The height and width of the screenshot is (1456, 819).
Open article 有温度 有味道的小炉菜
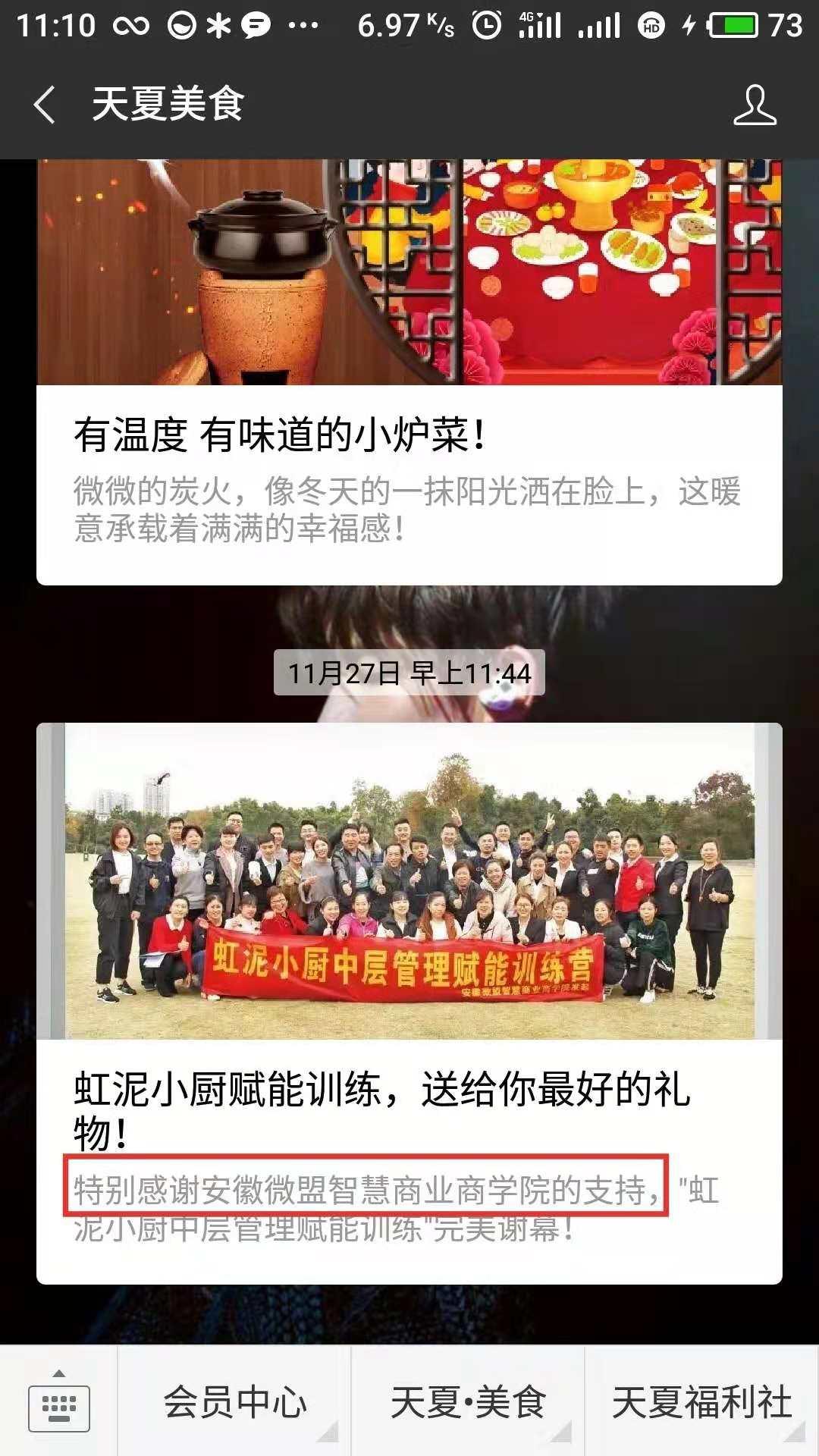409,436
